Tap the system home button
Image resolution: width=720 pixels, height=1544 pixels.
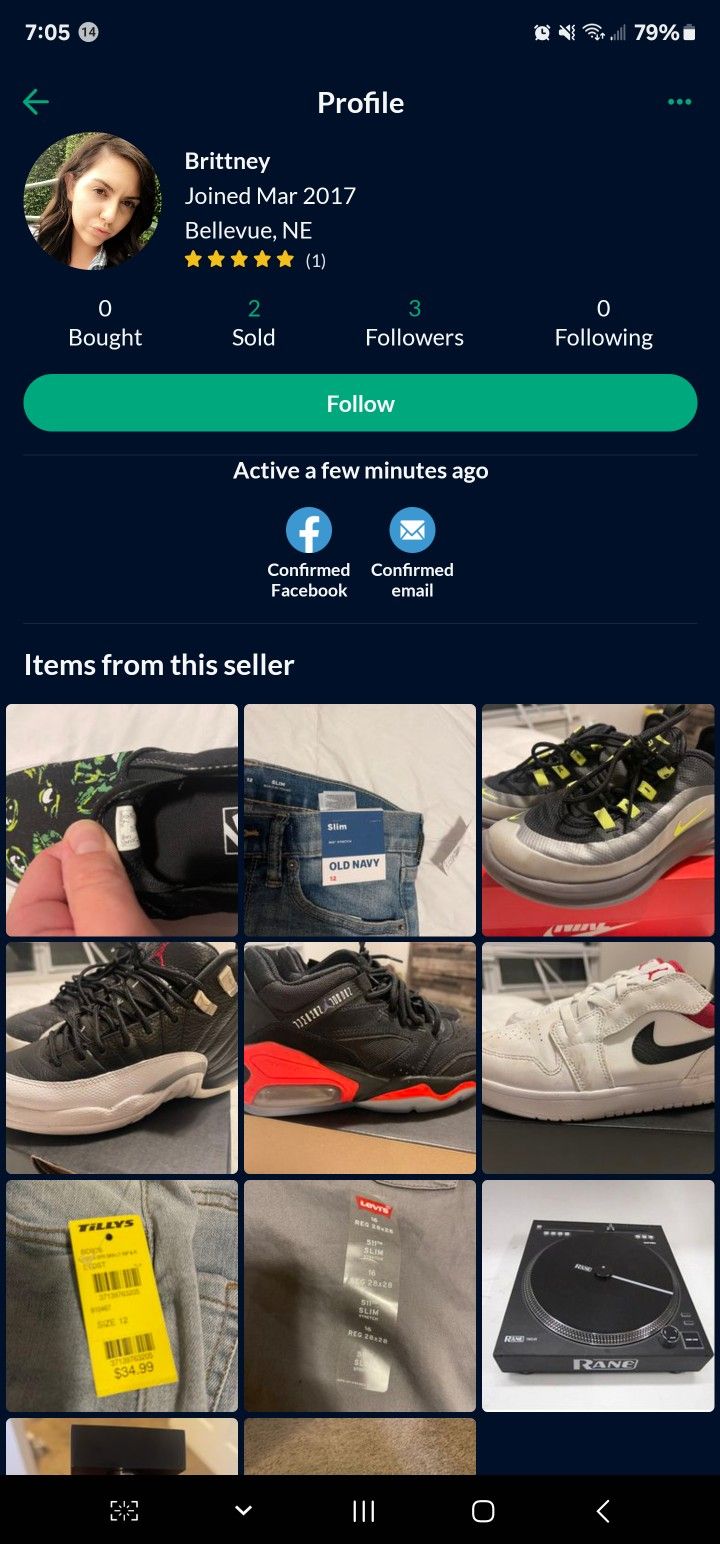coord(483,1511)
